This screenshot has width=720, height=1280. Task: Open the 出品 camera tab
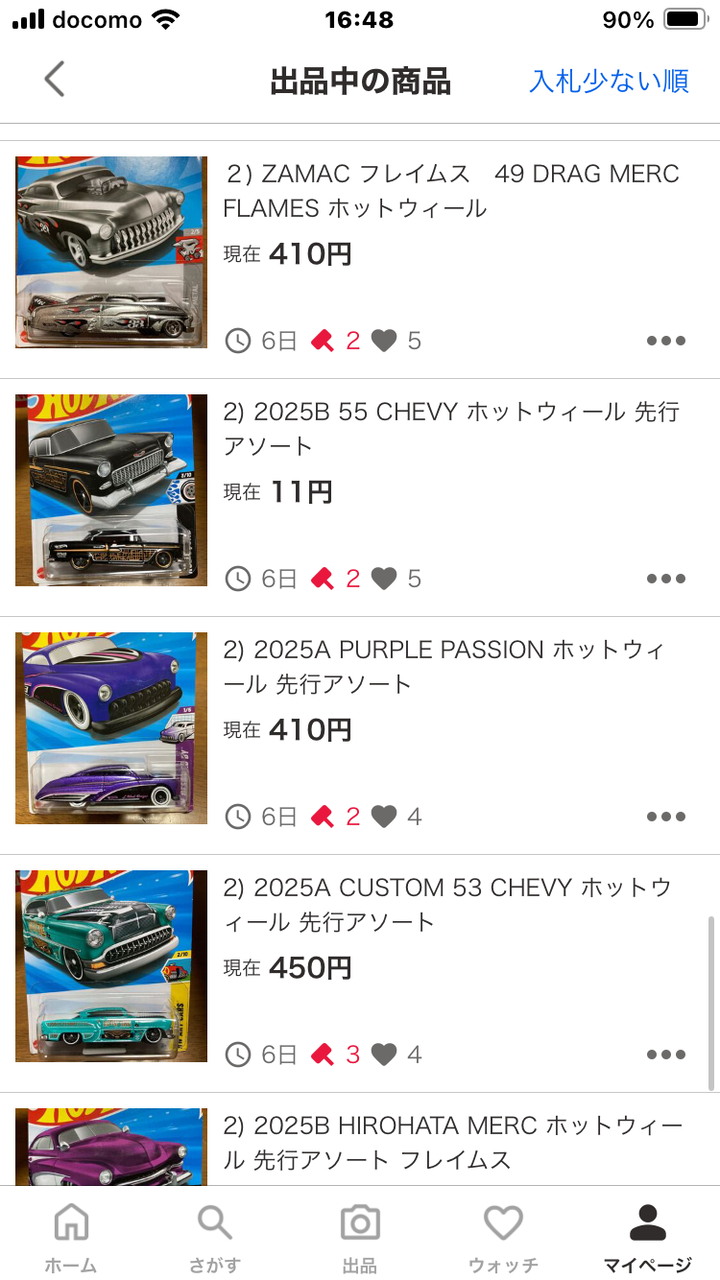tap(360, 1237)
